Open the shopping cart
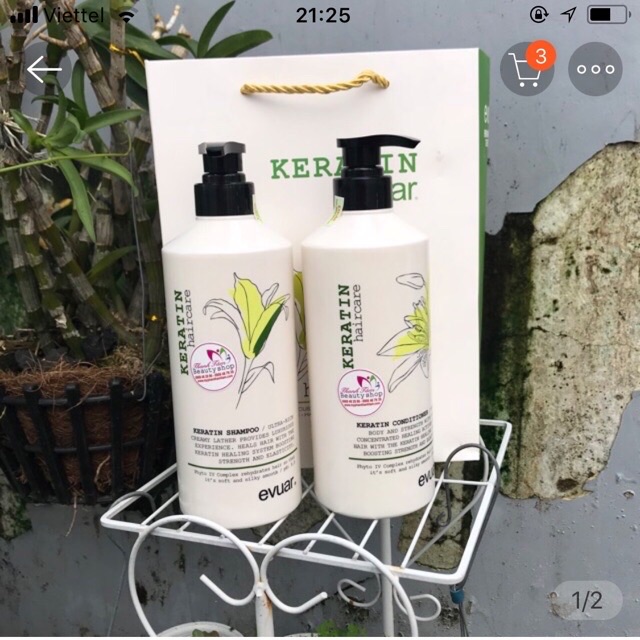640x640 pixels. (526, 70)
